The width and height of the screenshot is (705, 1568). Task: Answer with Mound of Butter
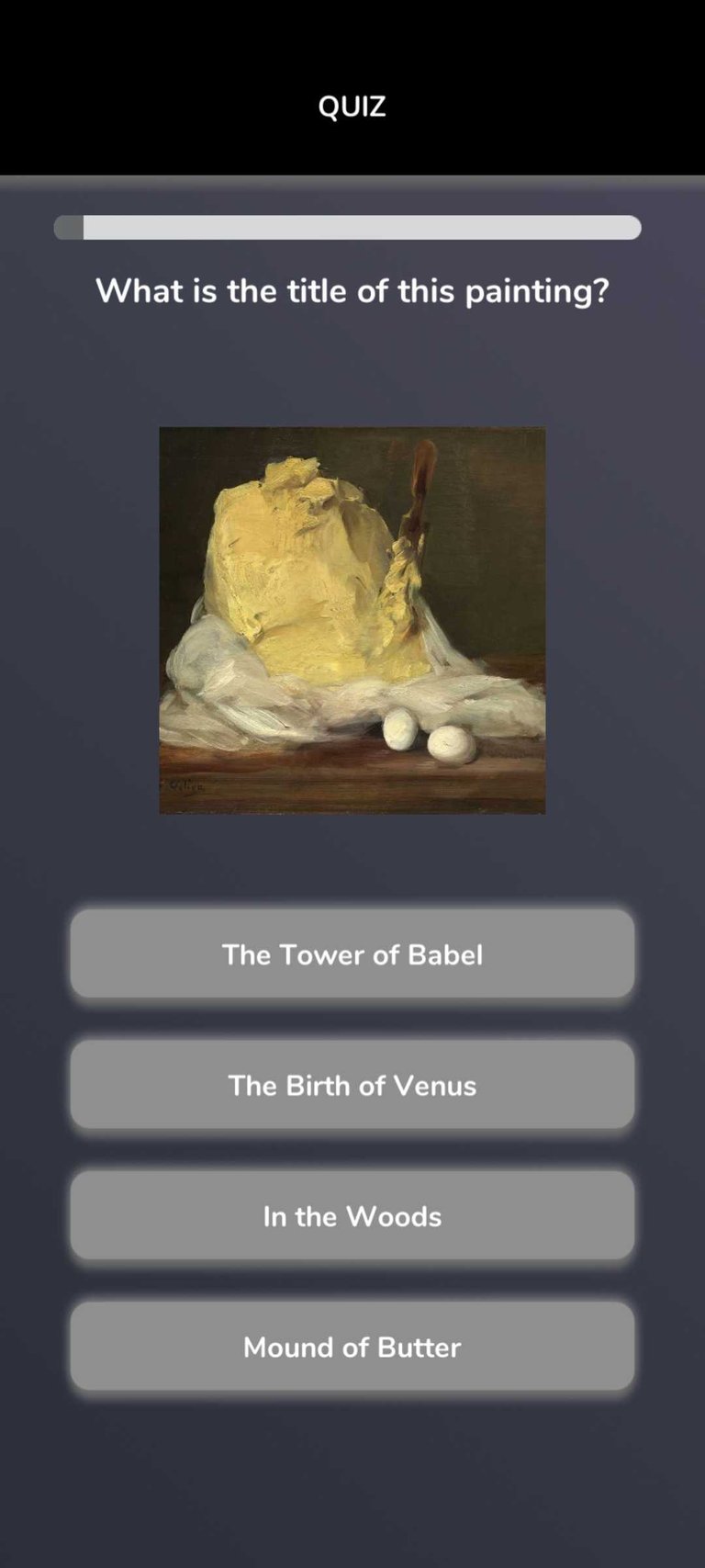pos(352,1347)
